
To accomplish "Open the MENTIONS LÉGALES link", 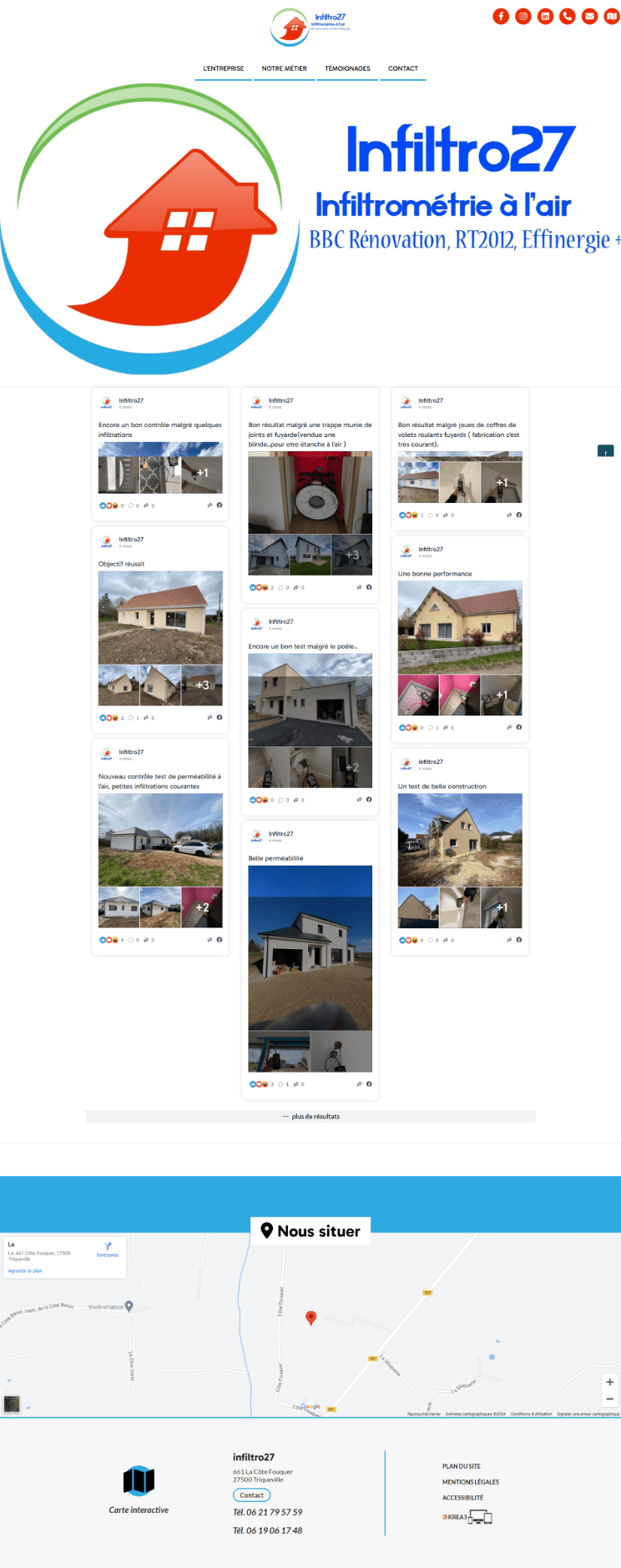I will pos(470,1482).
